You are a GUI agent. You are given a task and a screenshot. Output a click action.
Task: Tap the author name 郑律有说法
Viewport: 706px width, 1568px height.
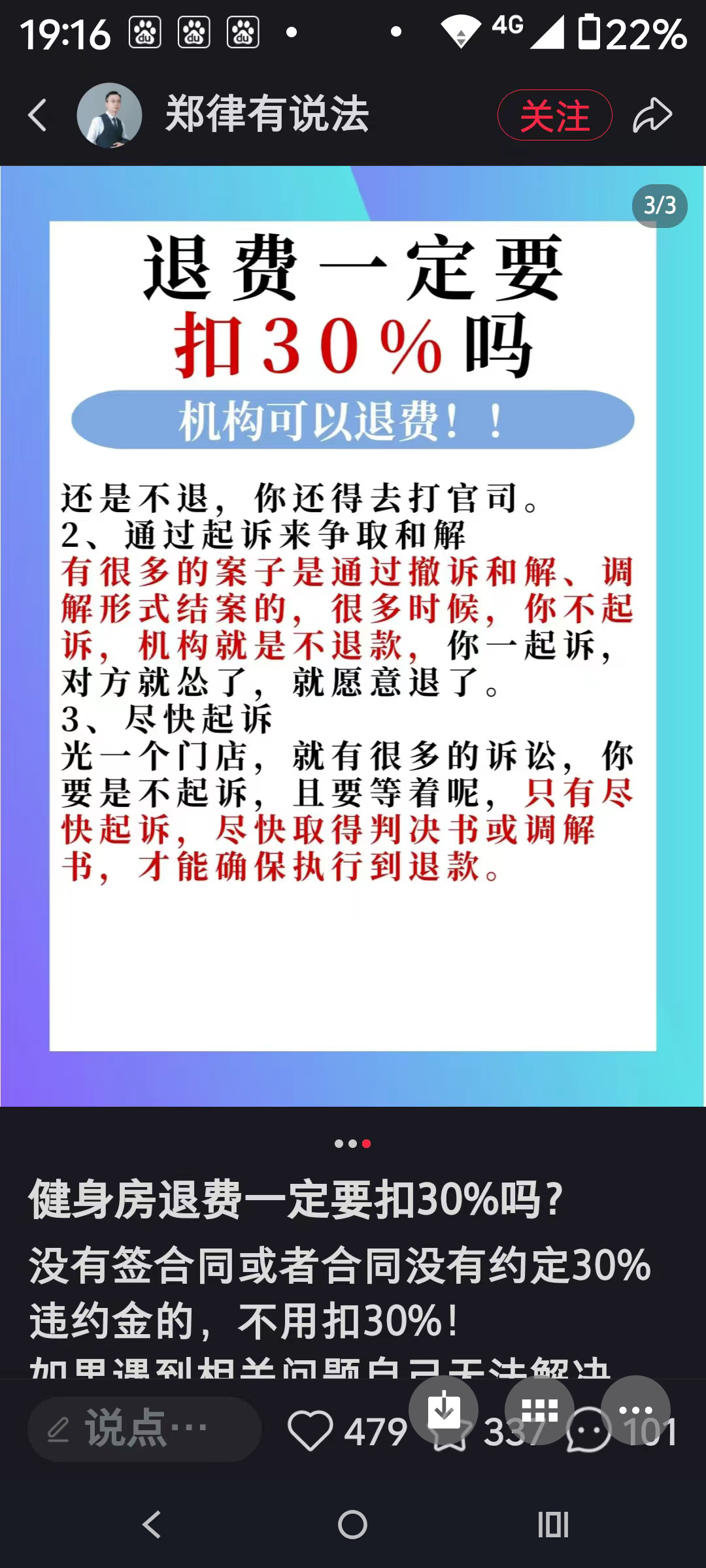tap(267, 115)
